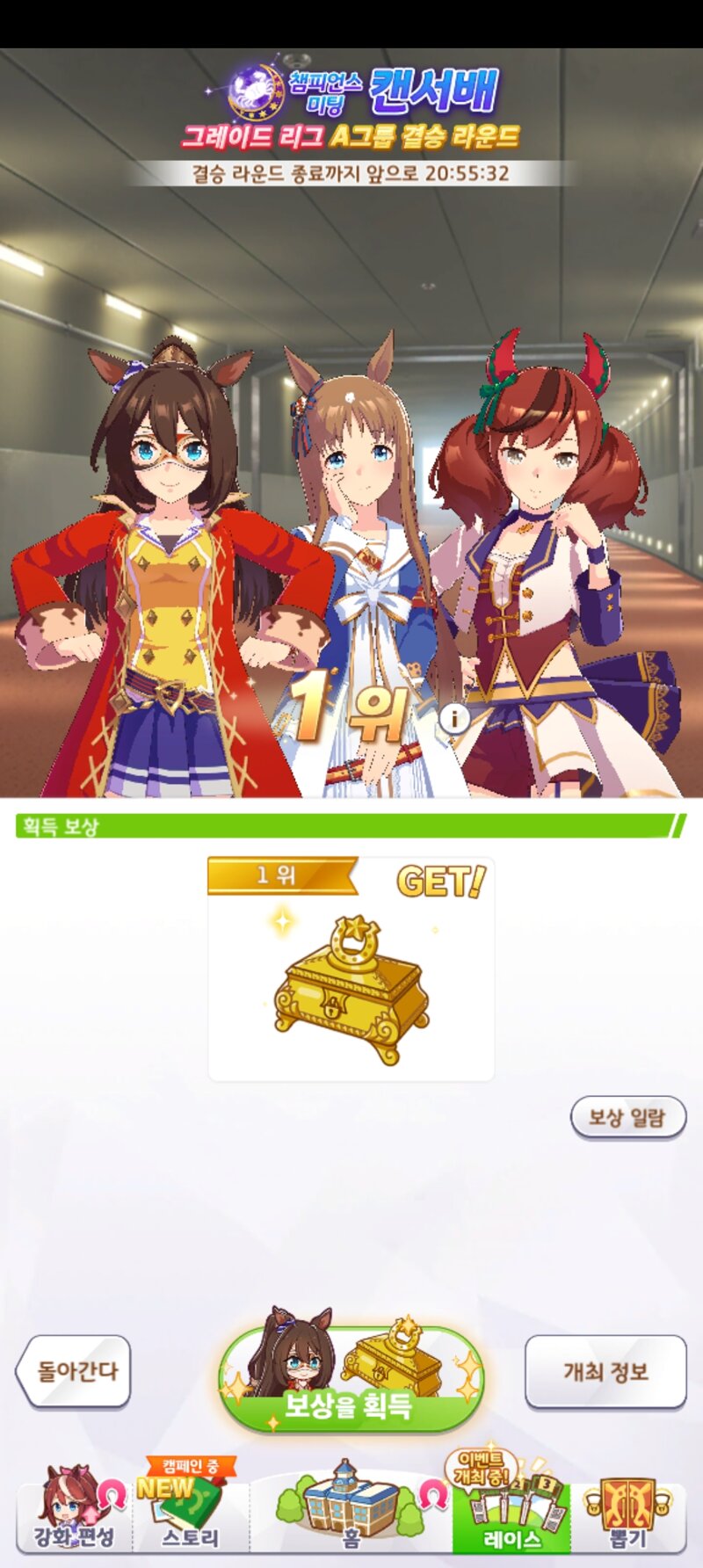Open the 보상 일람 reward list

[x=627, y=1117]
